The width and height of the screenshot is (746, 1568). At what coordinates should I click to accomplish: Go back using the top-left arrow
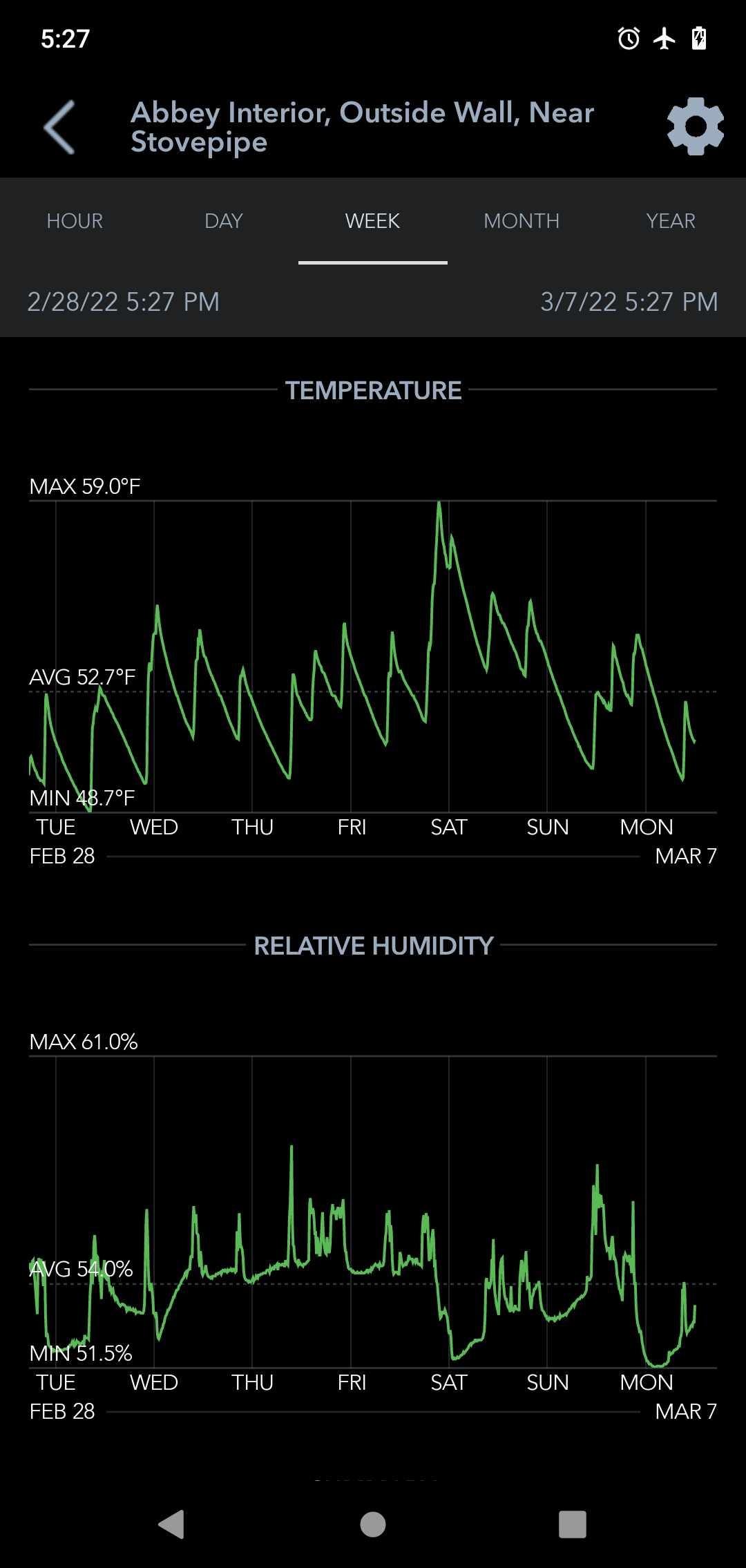[x=59, y=127]
